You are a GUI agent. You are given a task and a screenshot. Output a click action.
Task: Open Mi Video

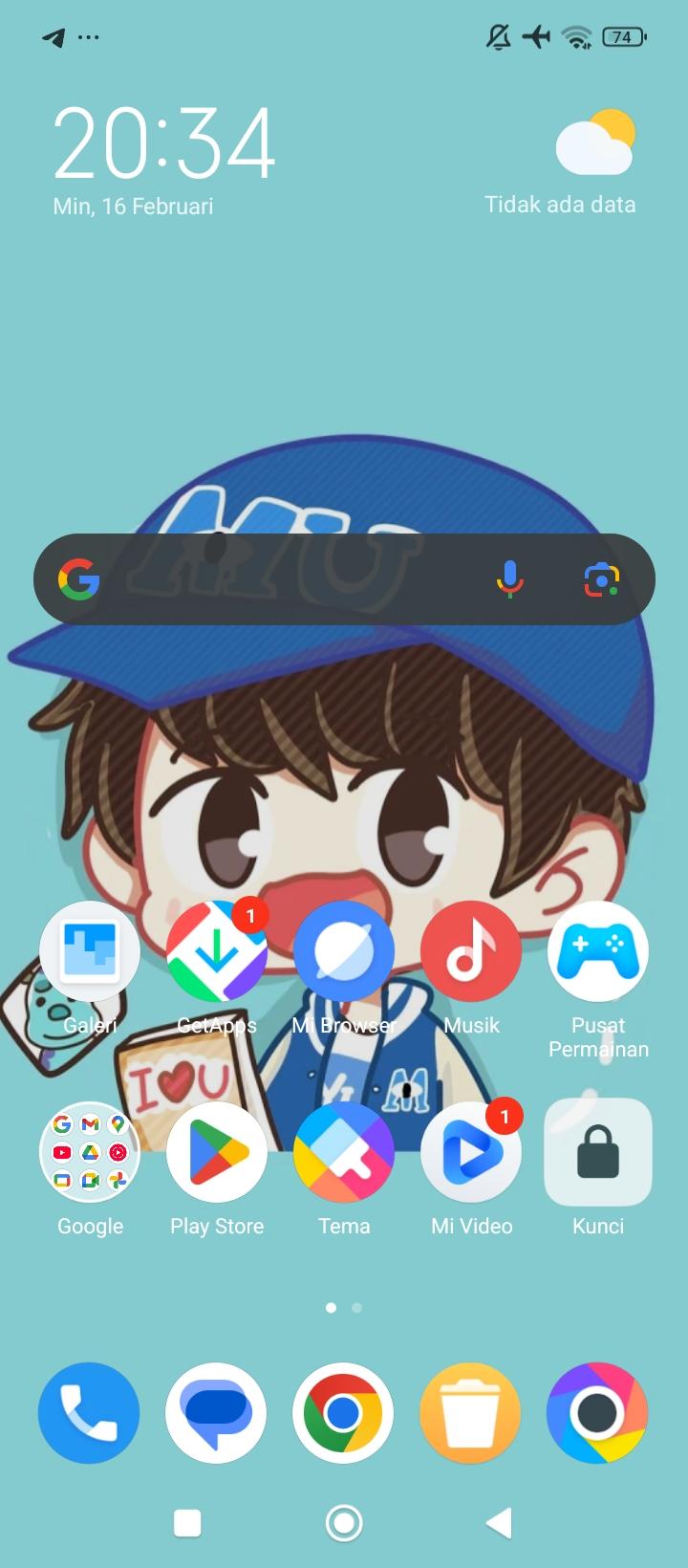click(x=471, y=1153)
